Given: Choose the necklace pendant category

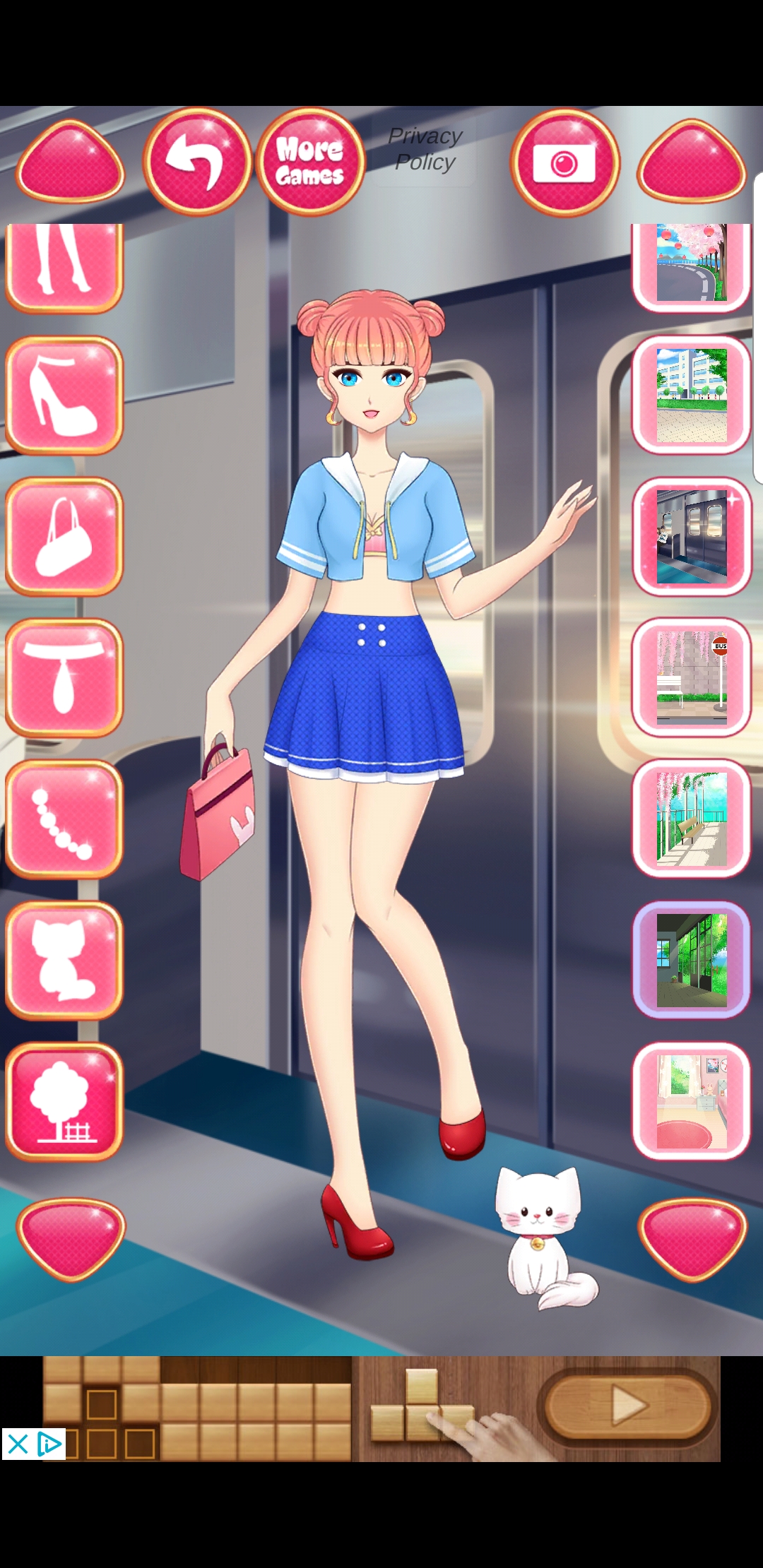Looking at the screenshot, I should click(x=64, y=678).
